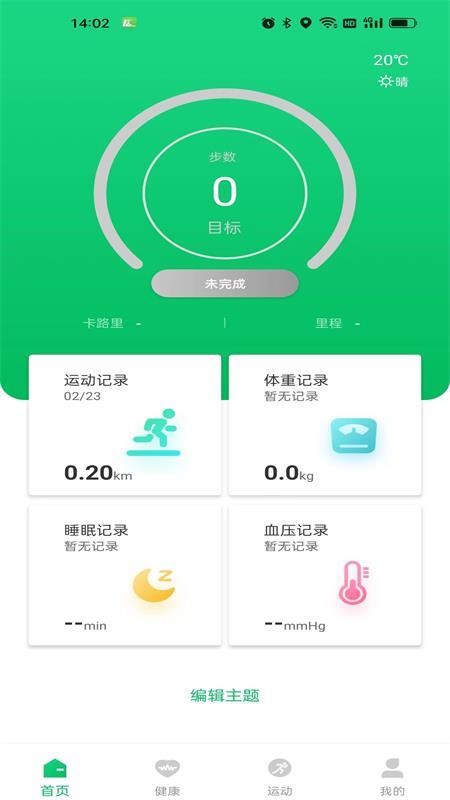
Task: Open the 运动记录 exercise record card
Action: pyautogui.click(x=124, y=425)
